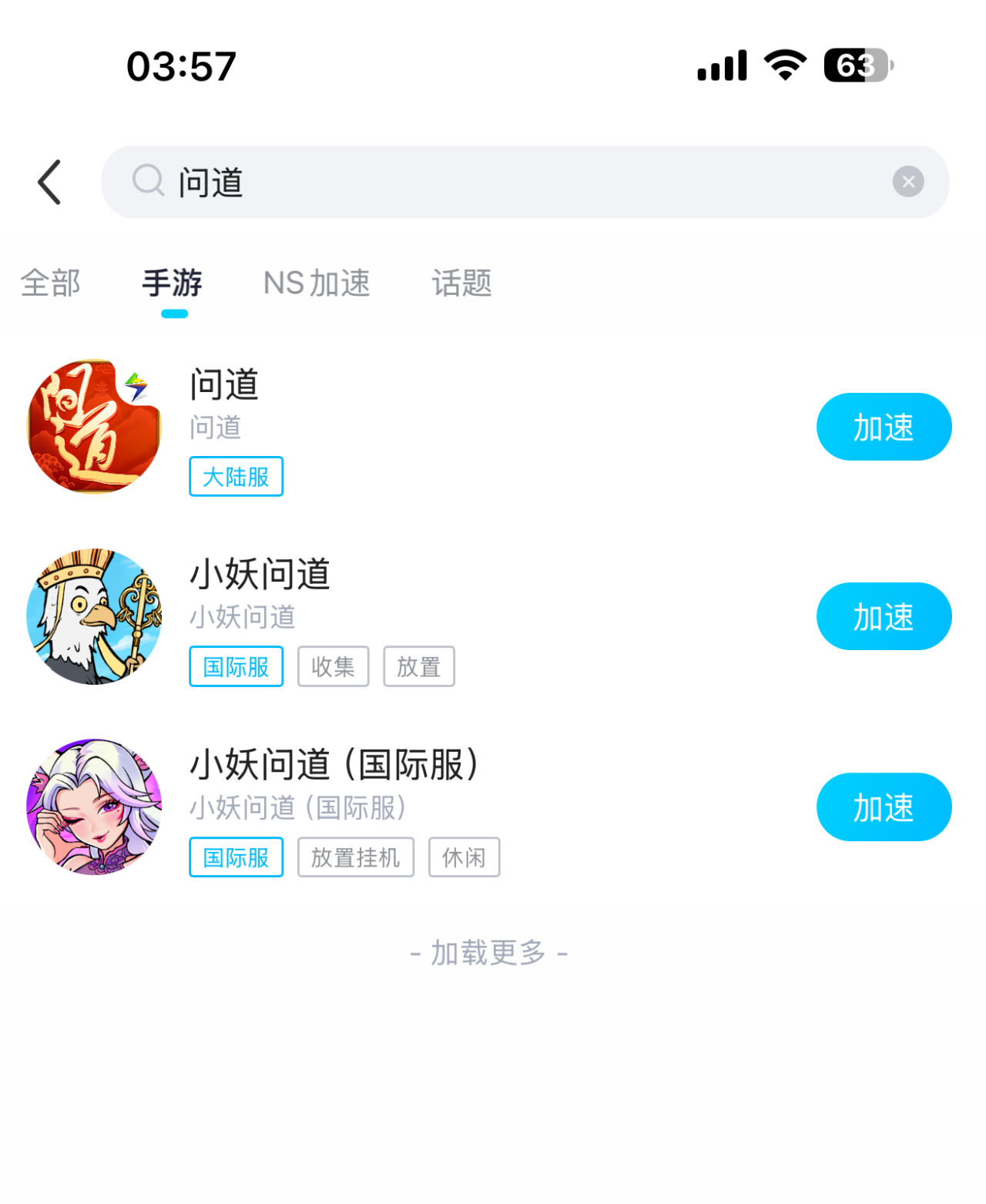Tap the search field containing 问道
Viewport: 986px width, 1204px height.
click(508, 183)
